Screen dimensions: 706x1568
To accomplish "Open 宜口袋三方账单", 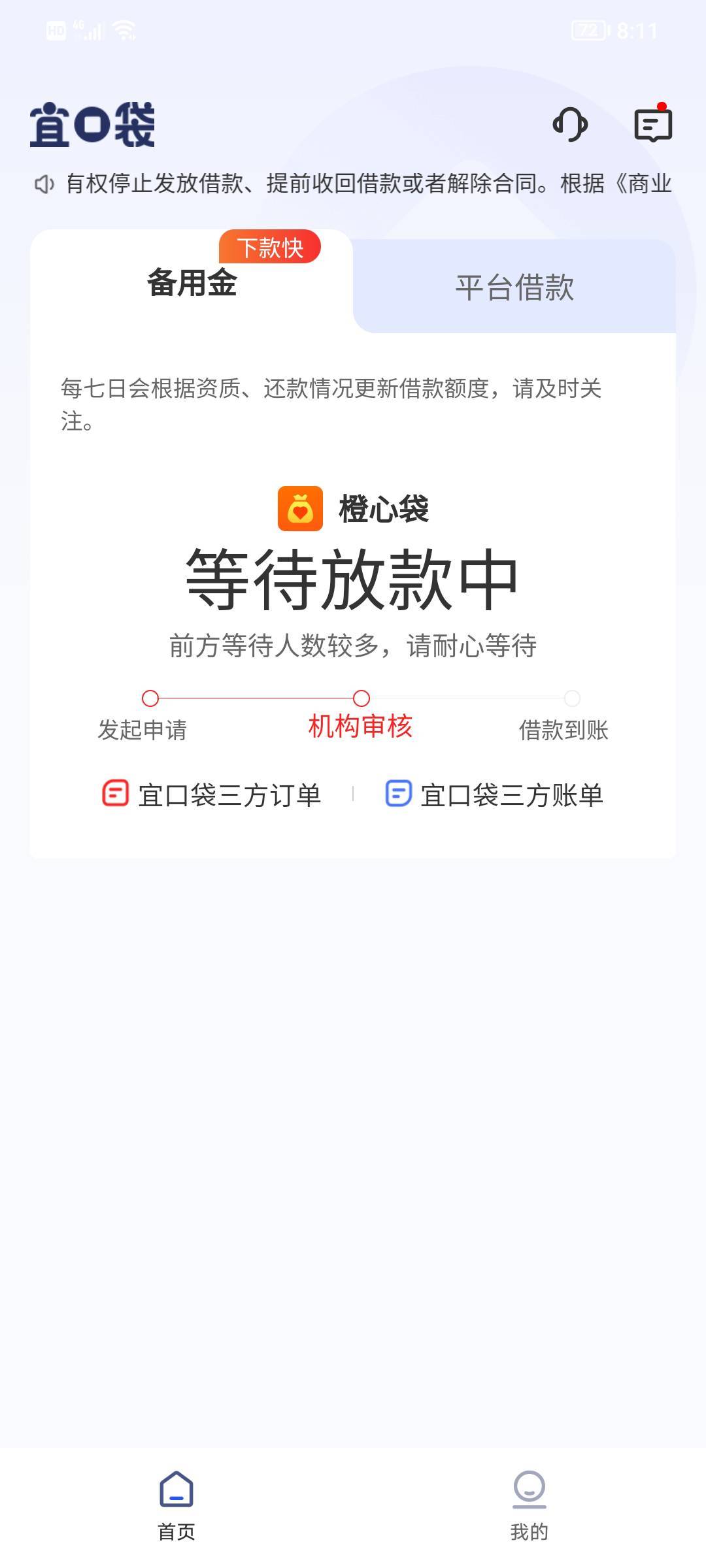I will 494,794.
